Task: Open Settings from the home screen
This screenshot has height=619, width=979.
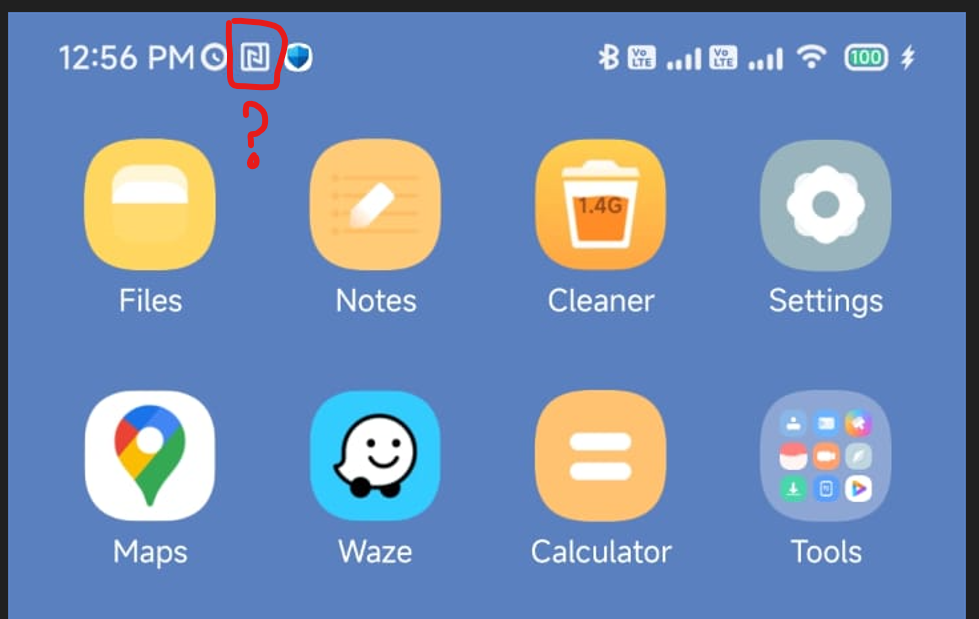Action: click(x=825, y=205)
